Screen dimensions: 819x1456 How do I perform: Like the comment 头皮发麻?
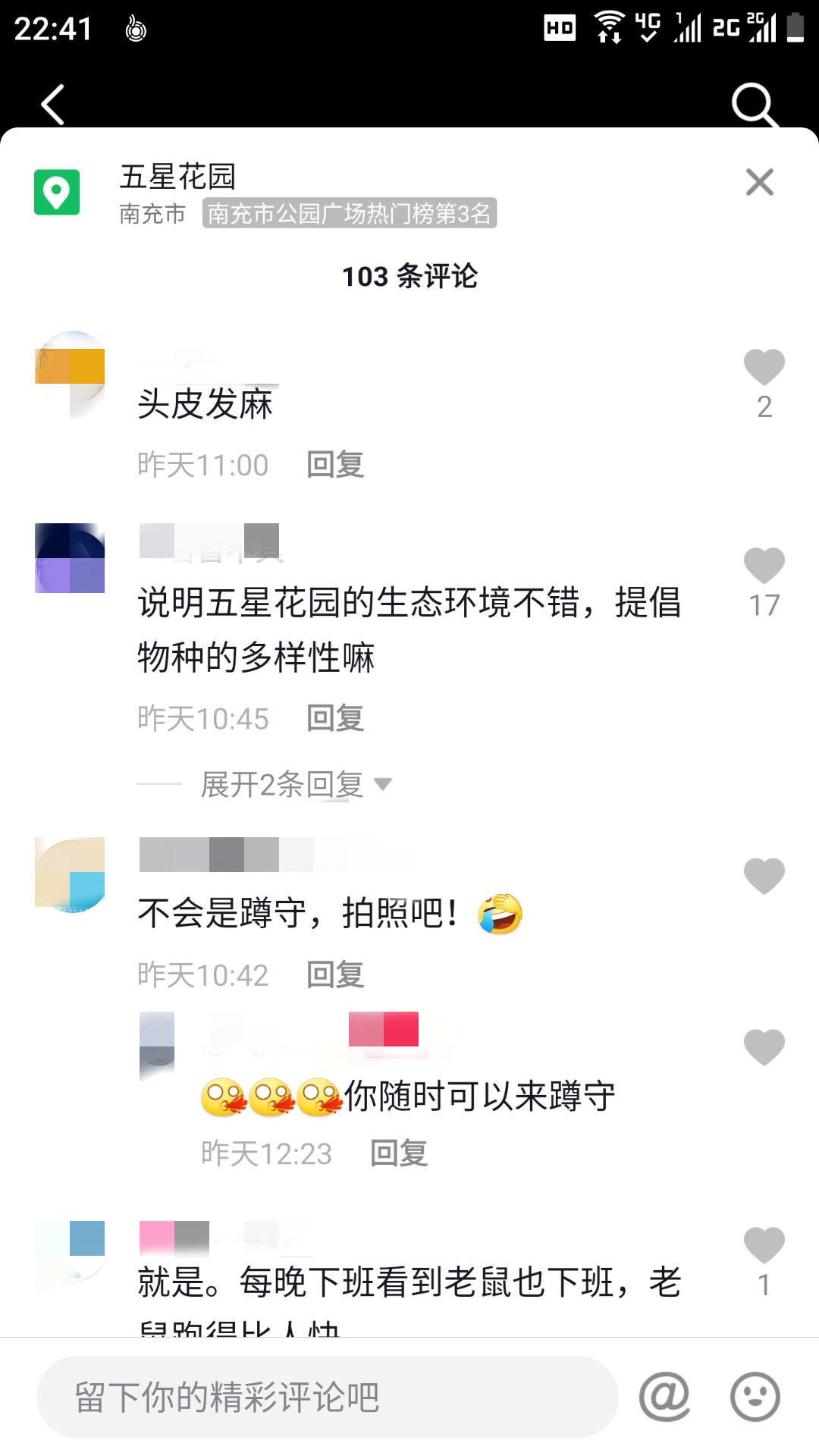[764, 368]
